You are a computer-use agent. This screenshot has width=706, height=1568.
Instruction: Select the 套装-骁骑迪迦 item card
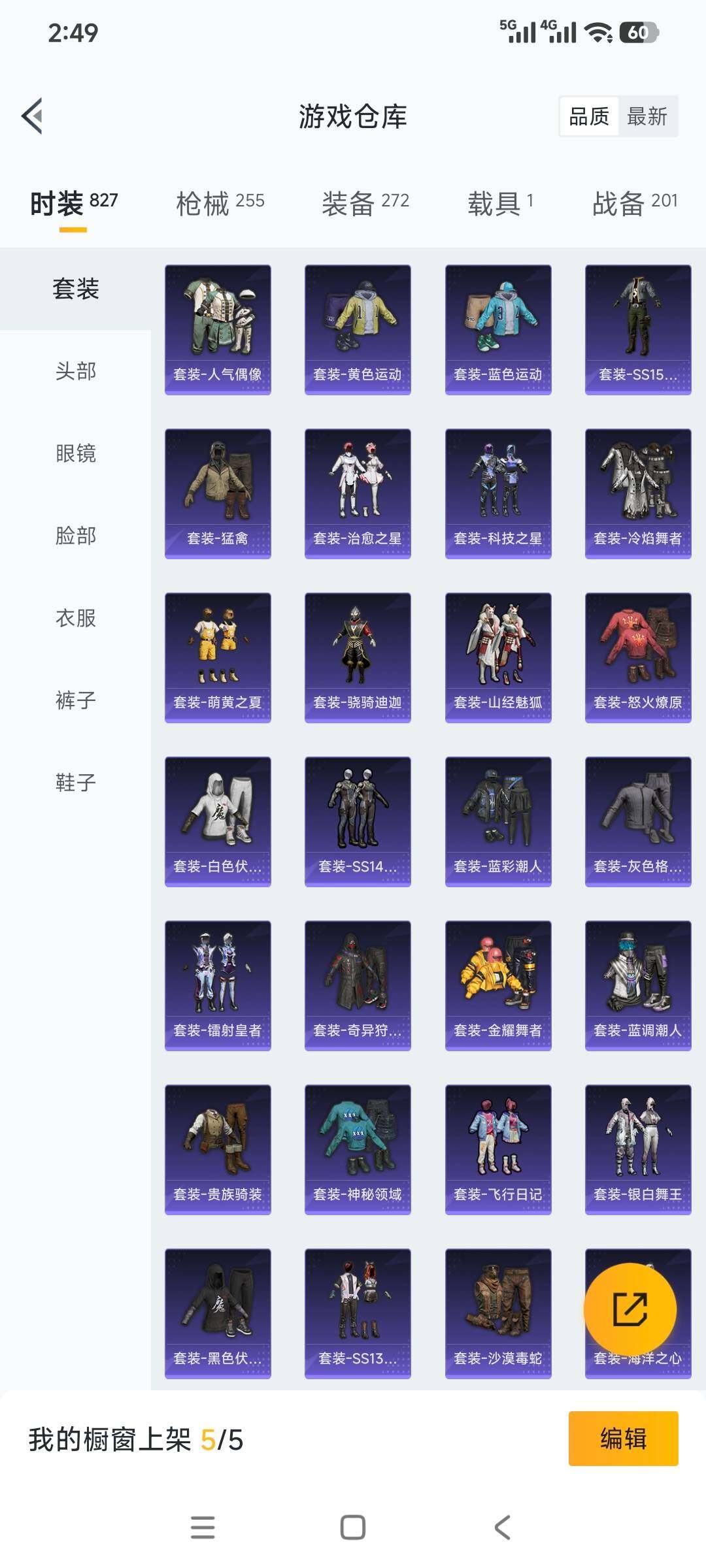[x=358, y=657]
